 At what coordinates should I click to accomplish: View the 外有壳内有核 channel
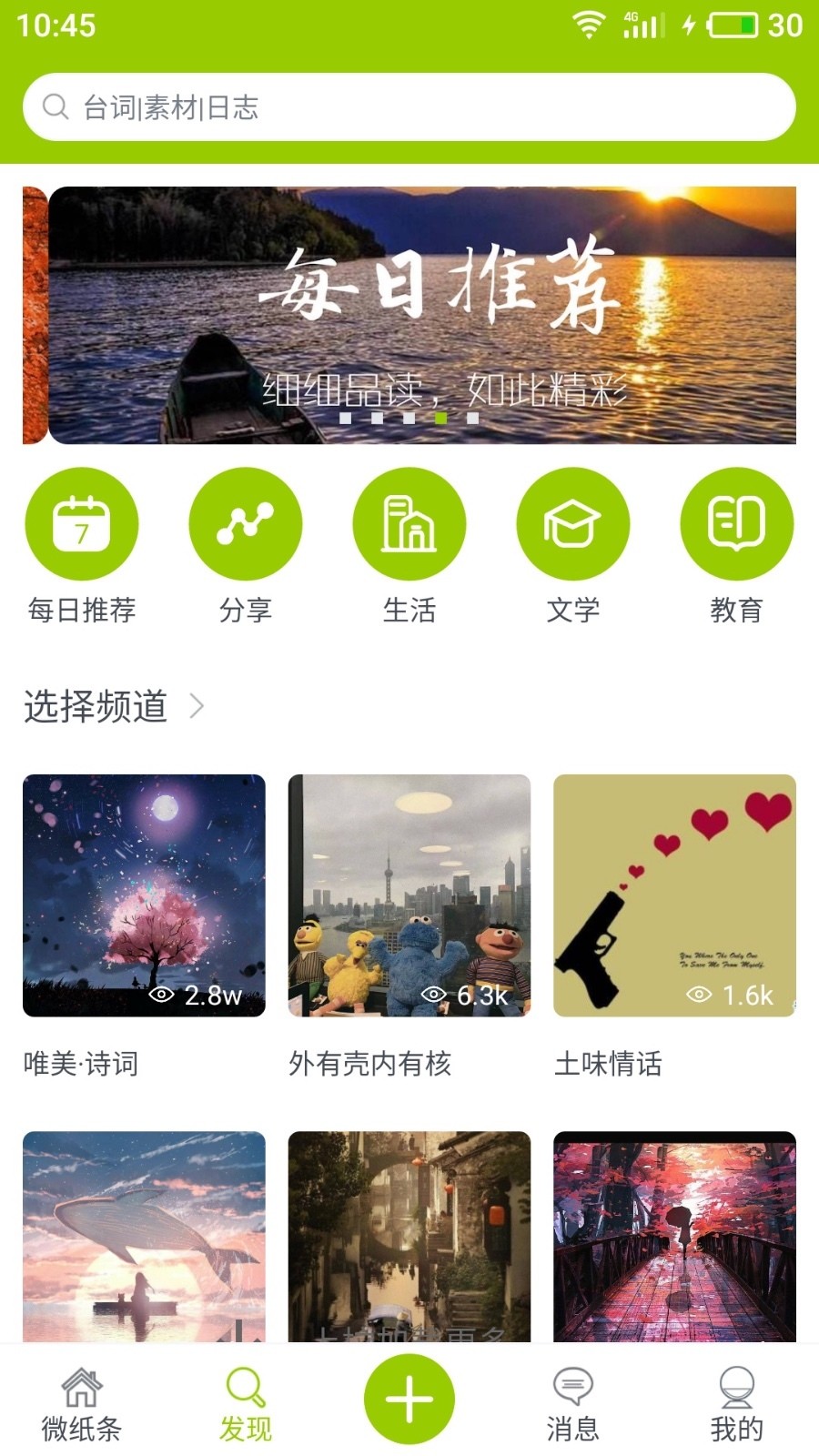[409, 895]
